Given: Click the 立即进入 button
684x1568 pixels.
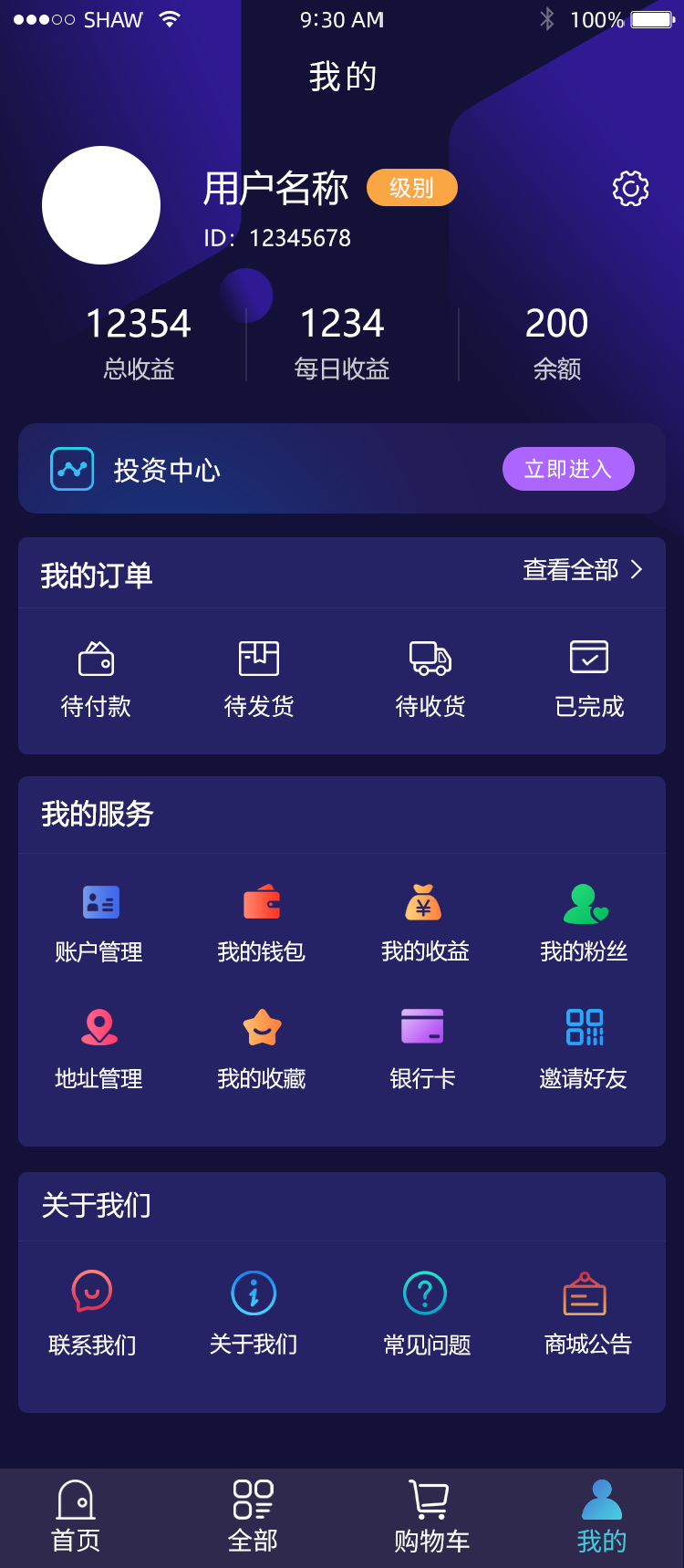Looking at the screenshot, I should [x=568, y=469].
